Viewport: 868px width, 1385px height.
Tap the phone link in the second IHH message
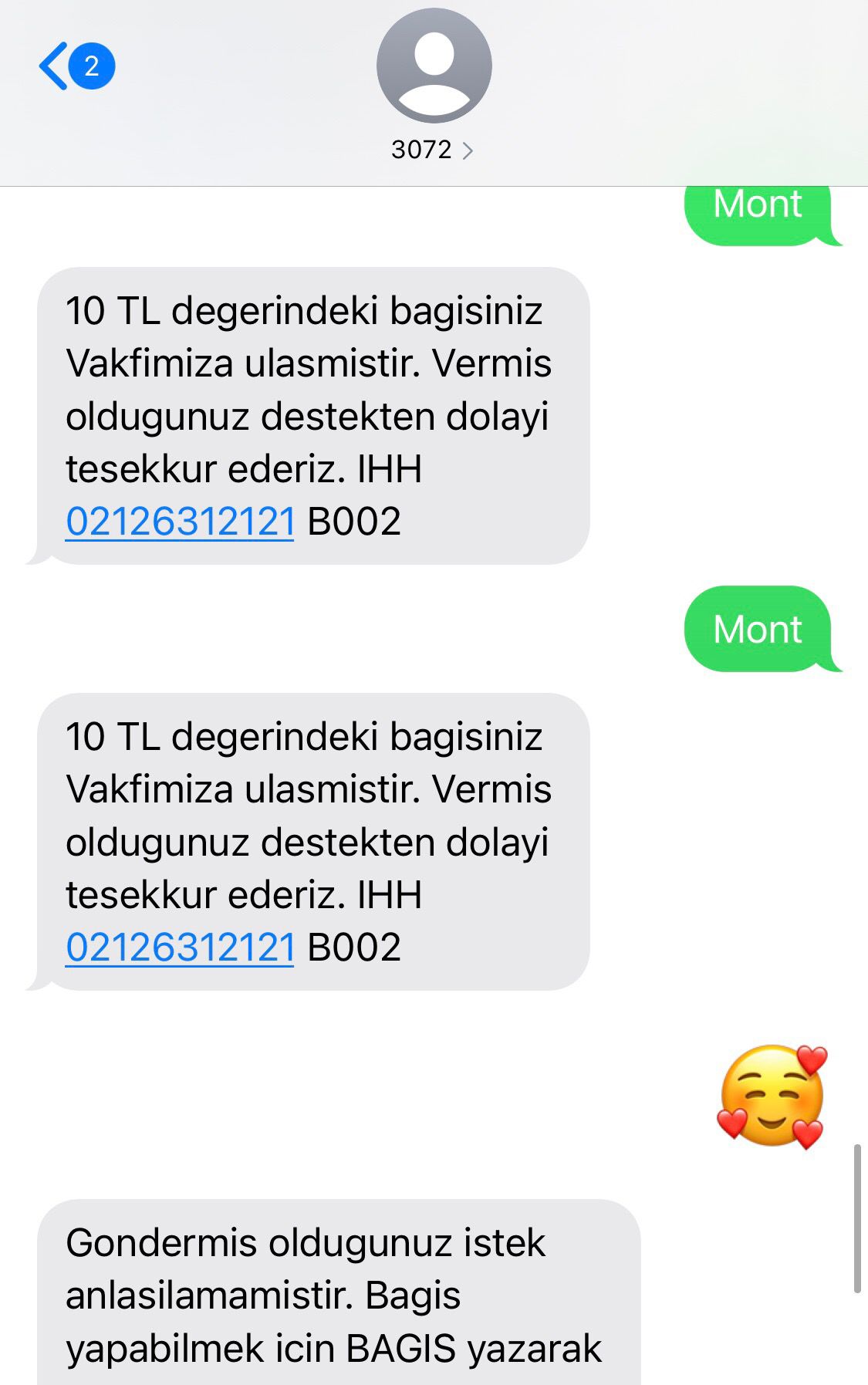(x=181, y=948)
